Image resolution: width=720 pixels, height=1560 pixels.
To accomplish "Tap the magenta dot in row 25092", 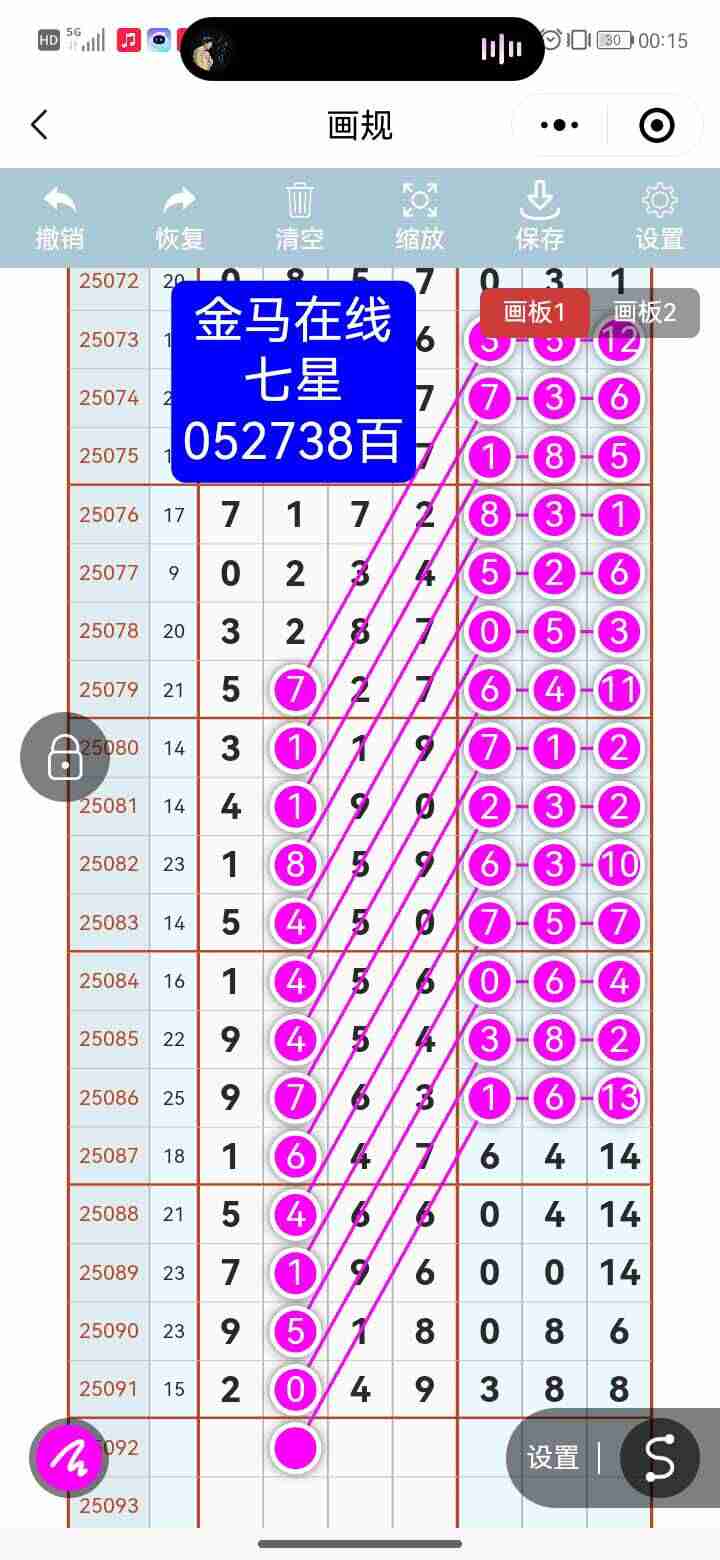I will (x=295, y=1447).
